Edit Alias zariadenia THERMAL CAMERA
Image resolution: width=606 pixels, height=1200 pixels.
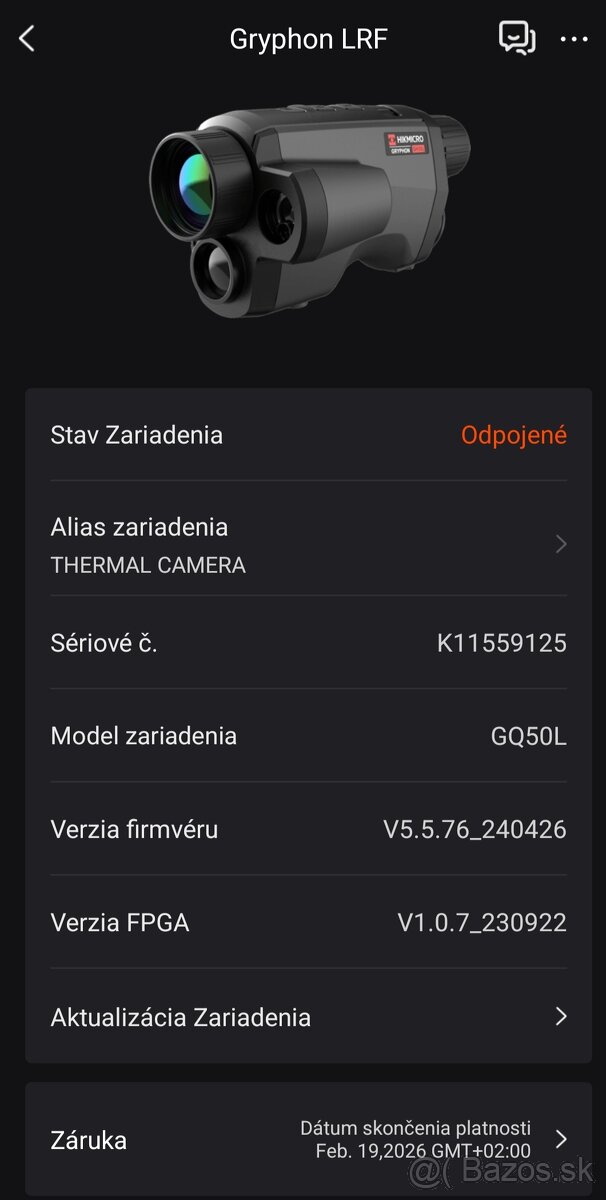[x=308, y=544]
